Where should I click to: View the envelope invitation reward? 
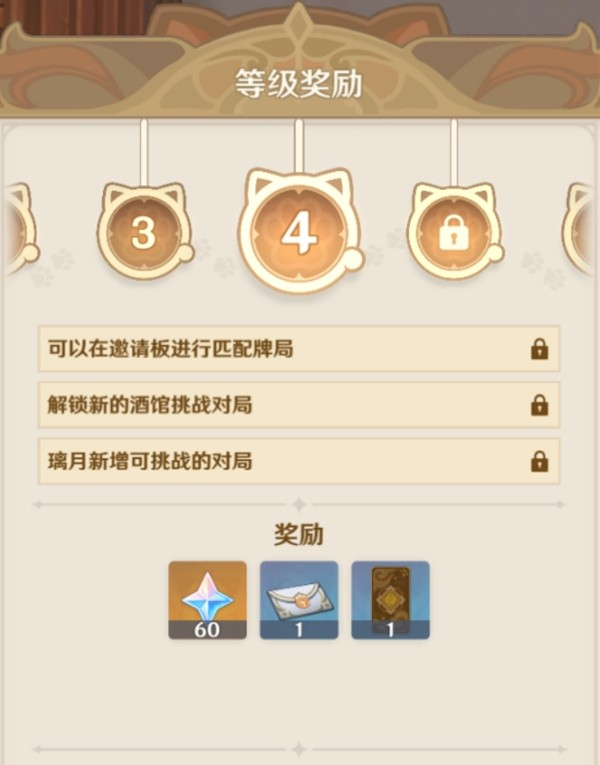(298, 599)
